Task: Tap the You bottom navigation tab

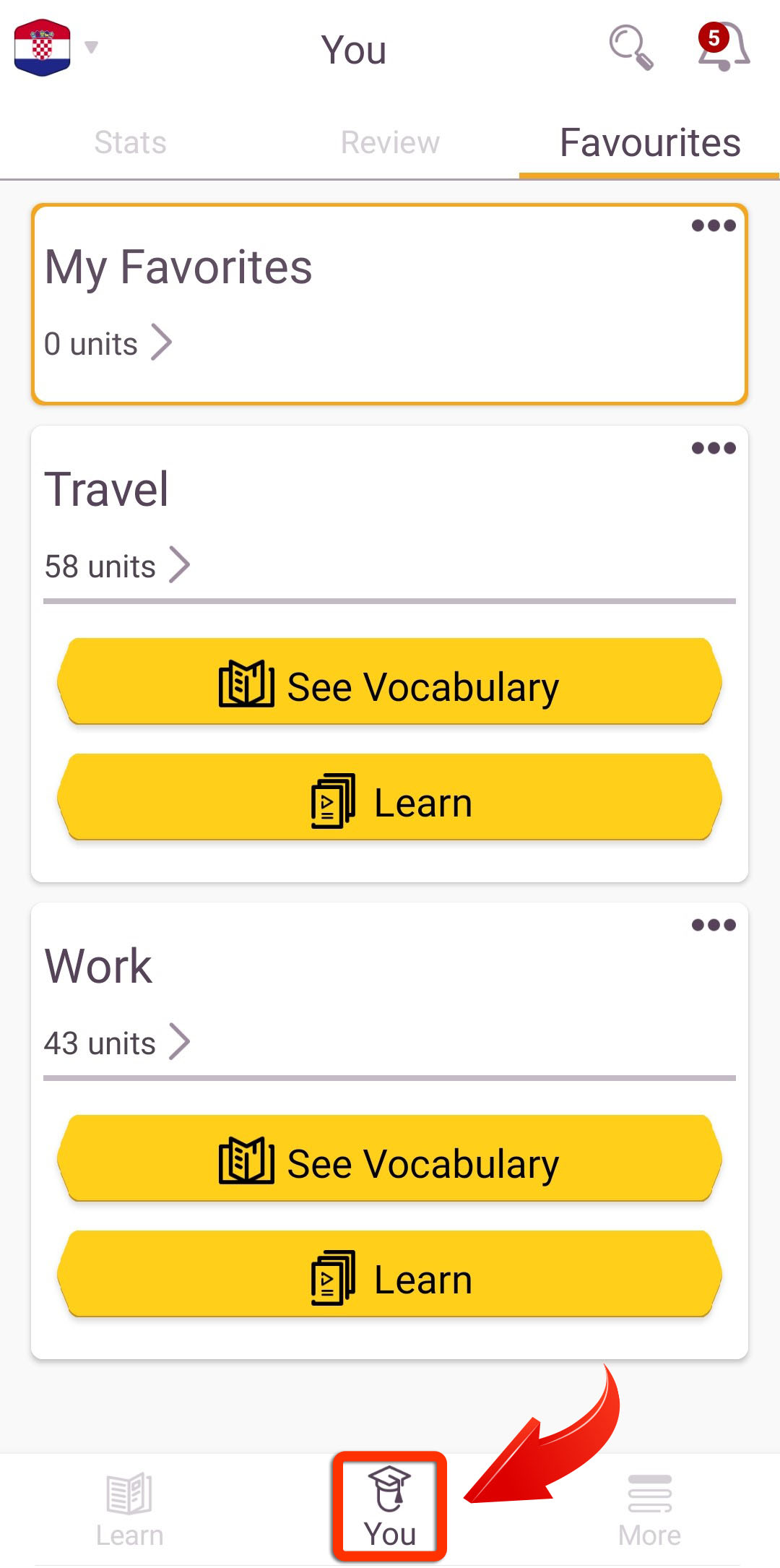Action: point(390,1507)
